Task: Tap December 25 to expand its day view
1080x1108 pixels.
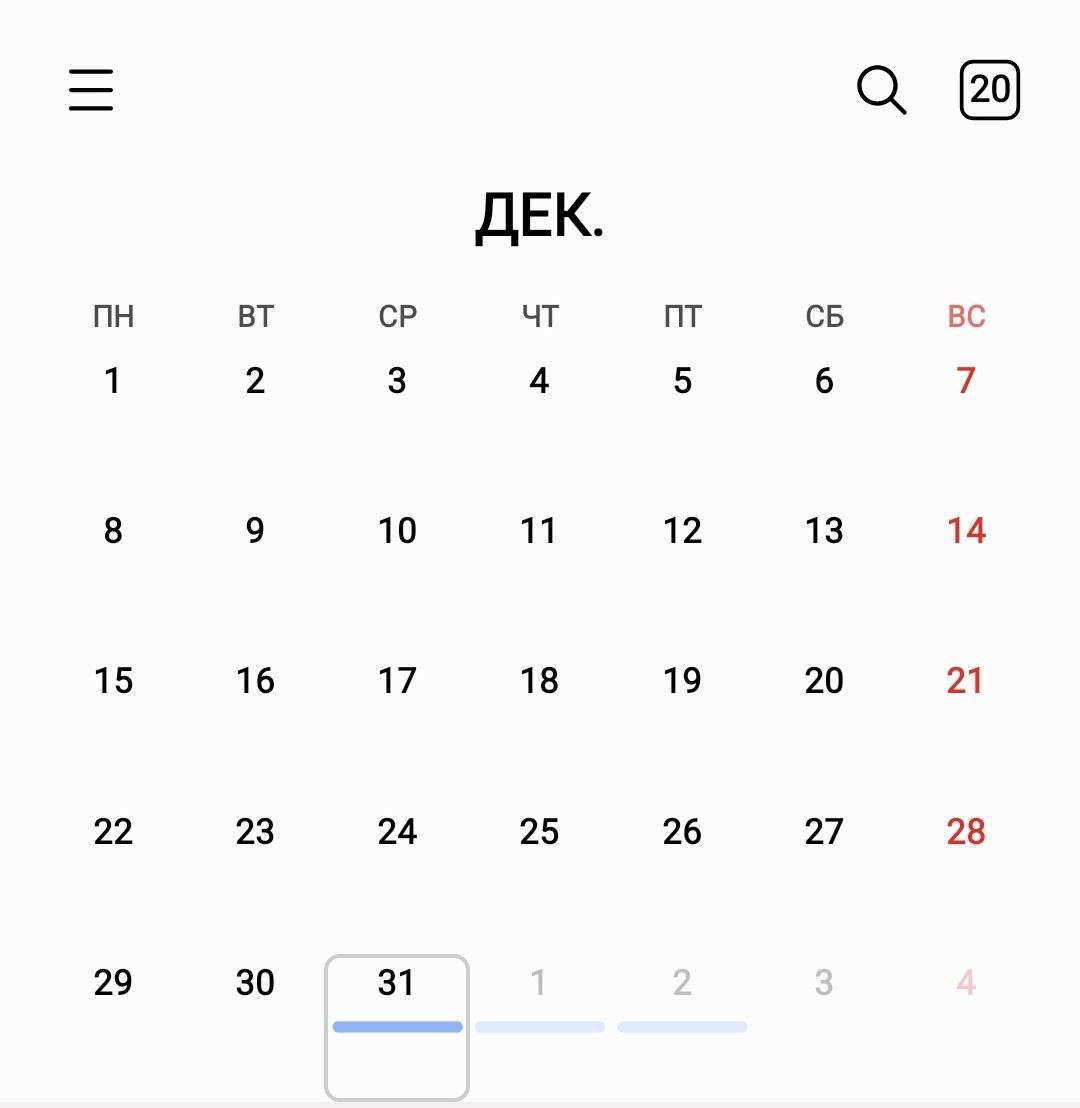Action: (x=539, y=831)
